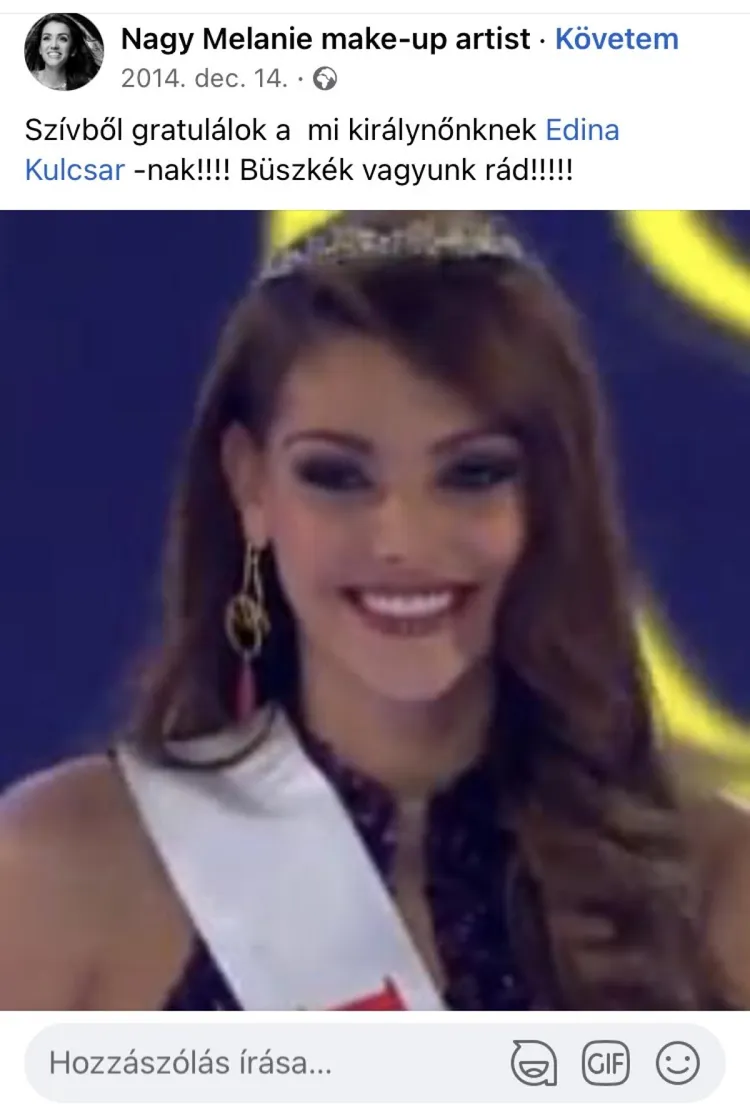This screenshot has width=750, height=1107.
Task: Tap the Követem follow link
Action: (616, 39)
